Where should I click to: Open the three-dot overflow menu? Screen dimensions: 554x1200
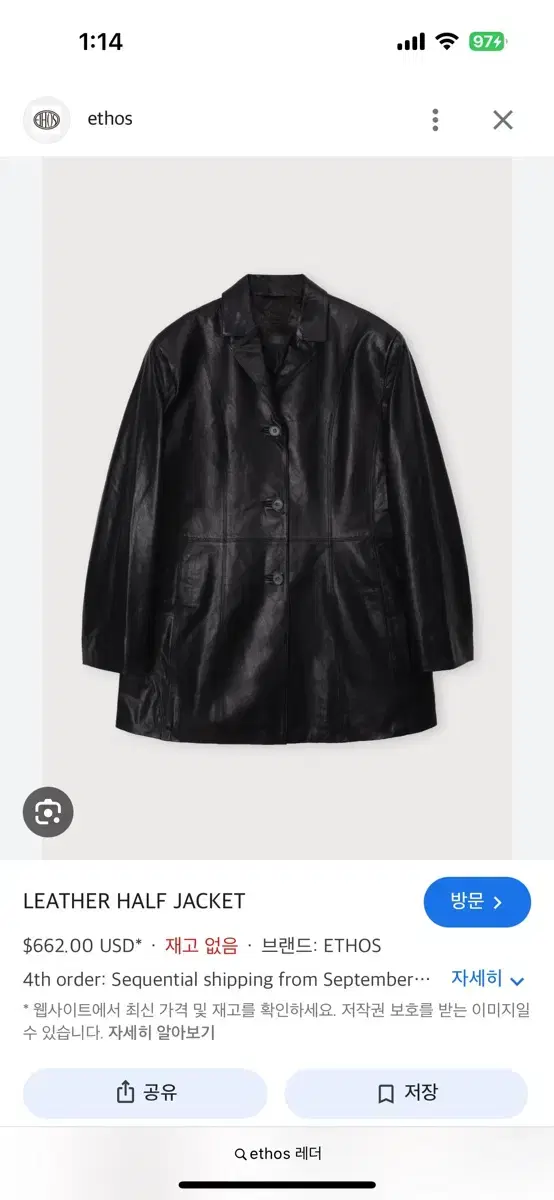(x=435, y=120)
